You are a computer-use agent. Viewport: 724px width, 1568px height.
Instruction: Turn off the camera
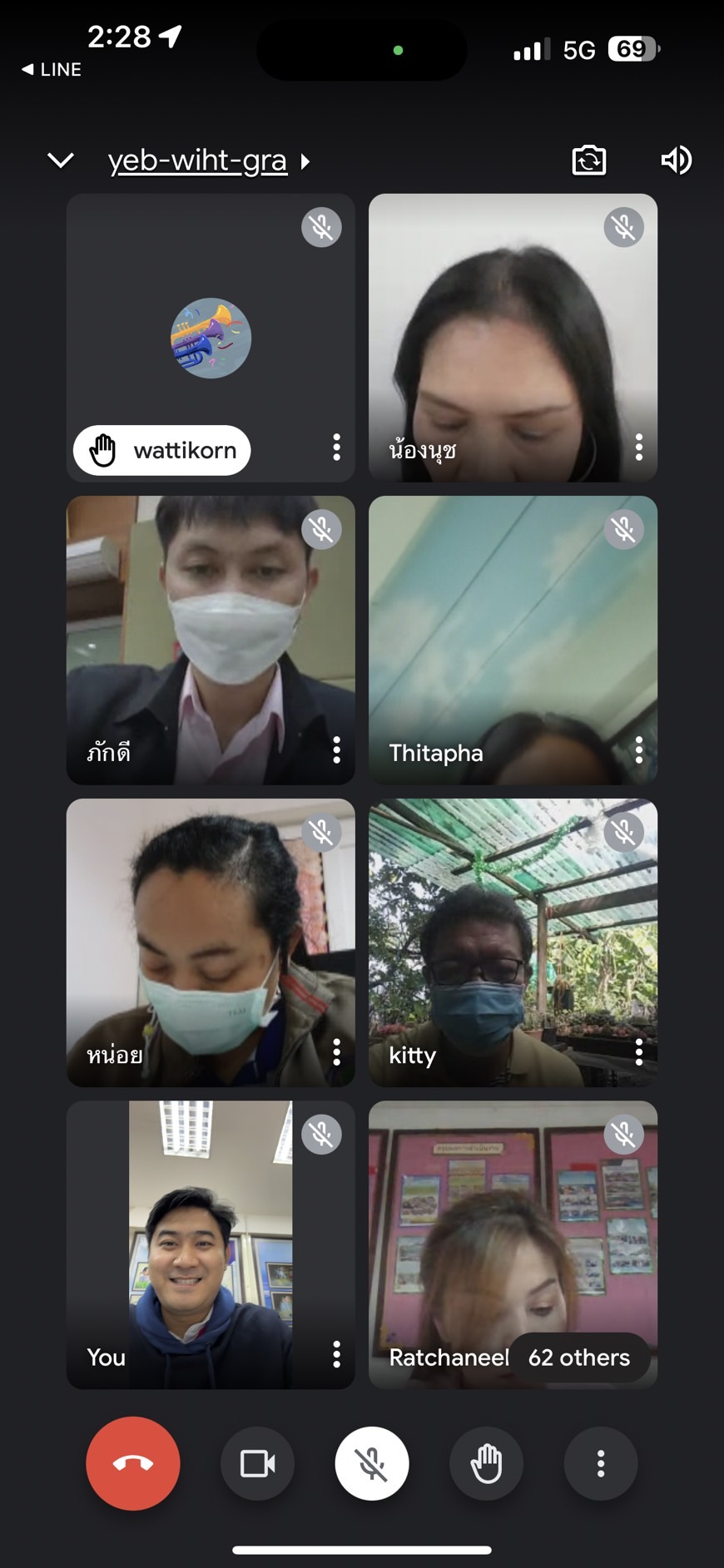257,1463
